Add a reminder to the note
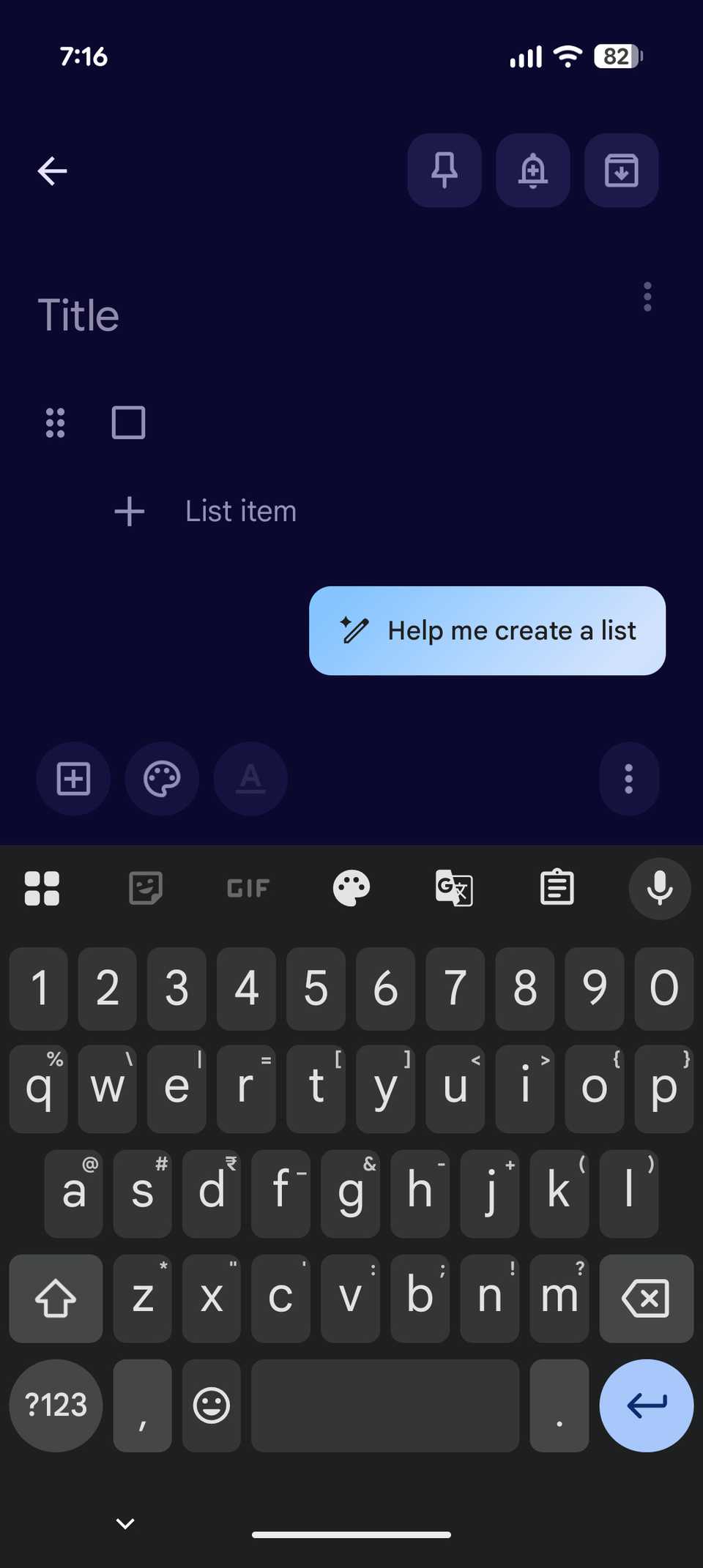Viewport: 703px width, 1568px height. point(532,171)
